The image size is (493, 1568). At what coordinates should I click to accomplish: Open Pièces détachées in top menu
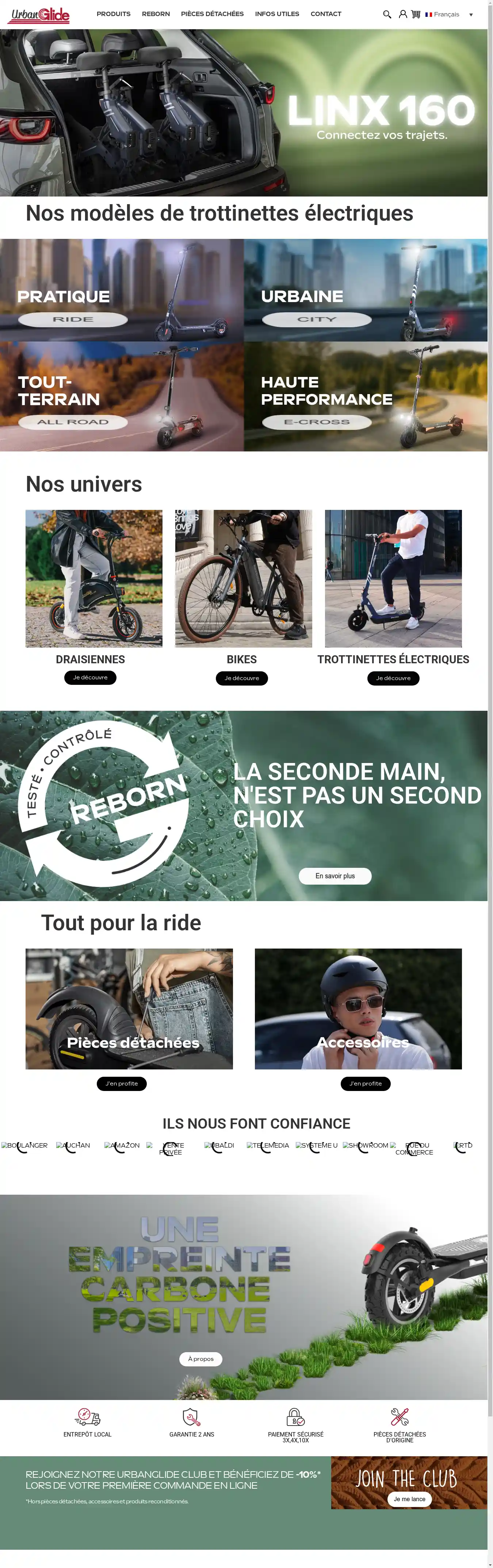coord(212,14)
